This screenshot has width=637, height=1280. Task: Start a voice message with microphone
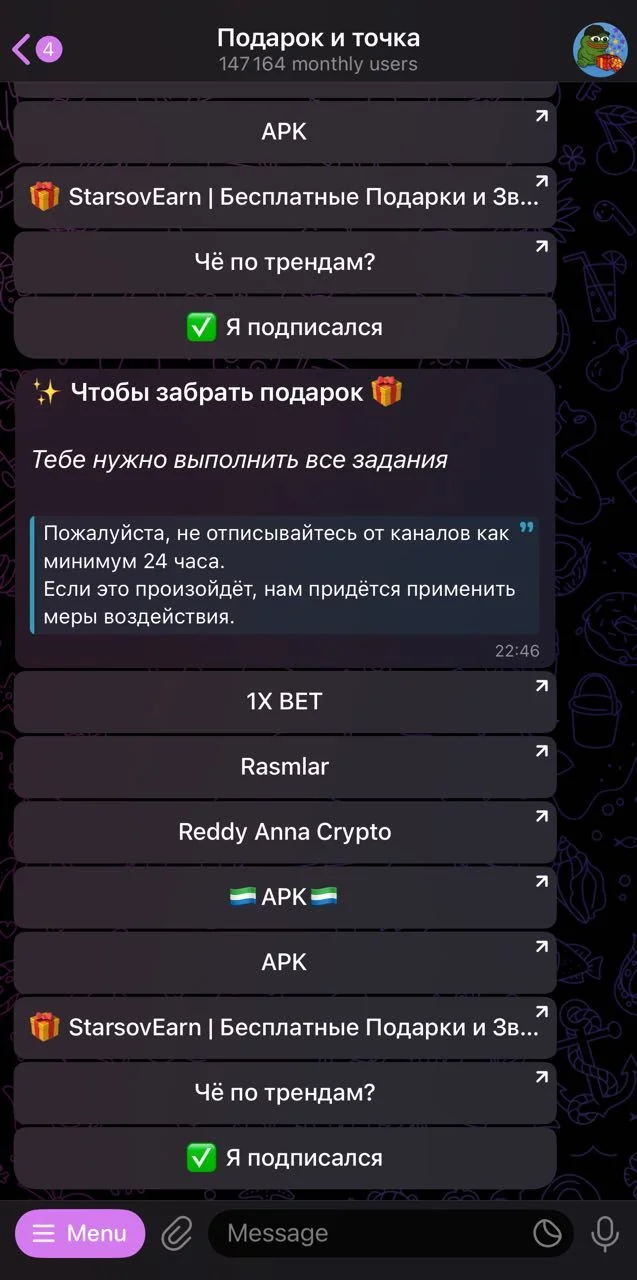(604, 1234)
